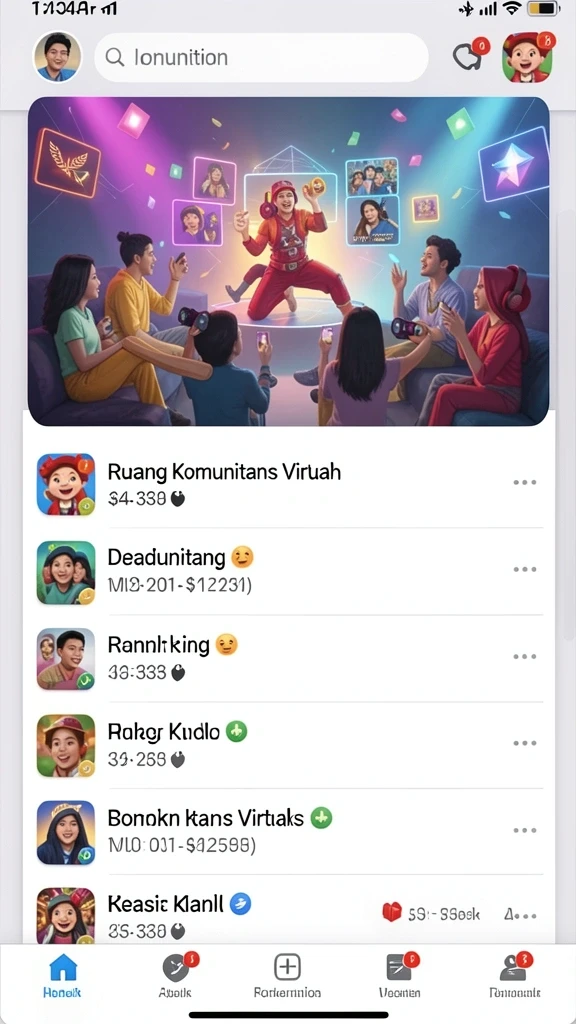Open the Keasic Klanll row
Screen dimensions: 576x1024
288,911
